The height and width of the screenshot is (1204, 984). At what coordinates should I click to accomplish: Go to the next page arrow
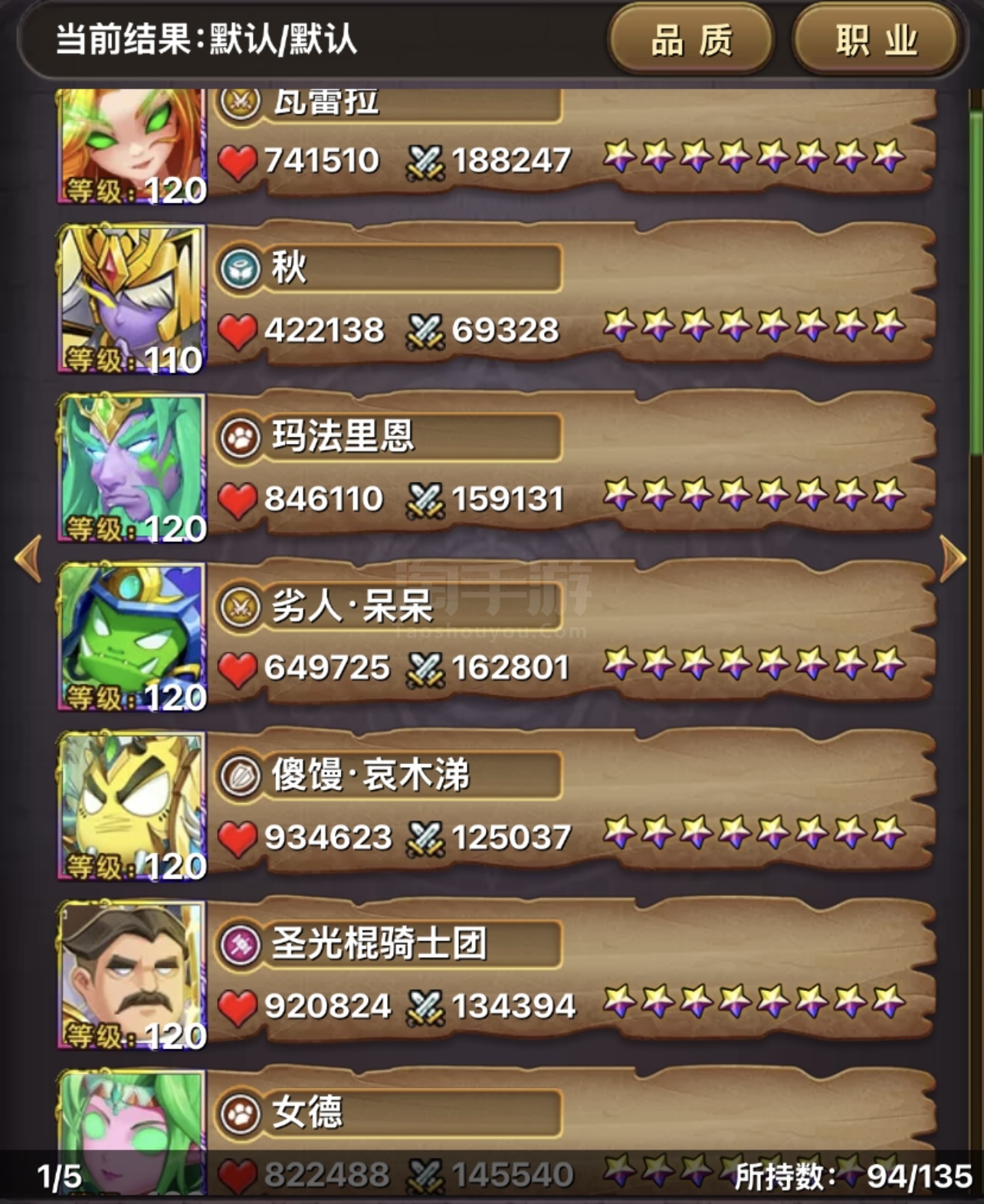953,559
